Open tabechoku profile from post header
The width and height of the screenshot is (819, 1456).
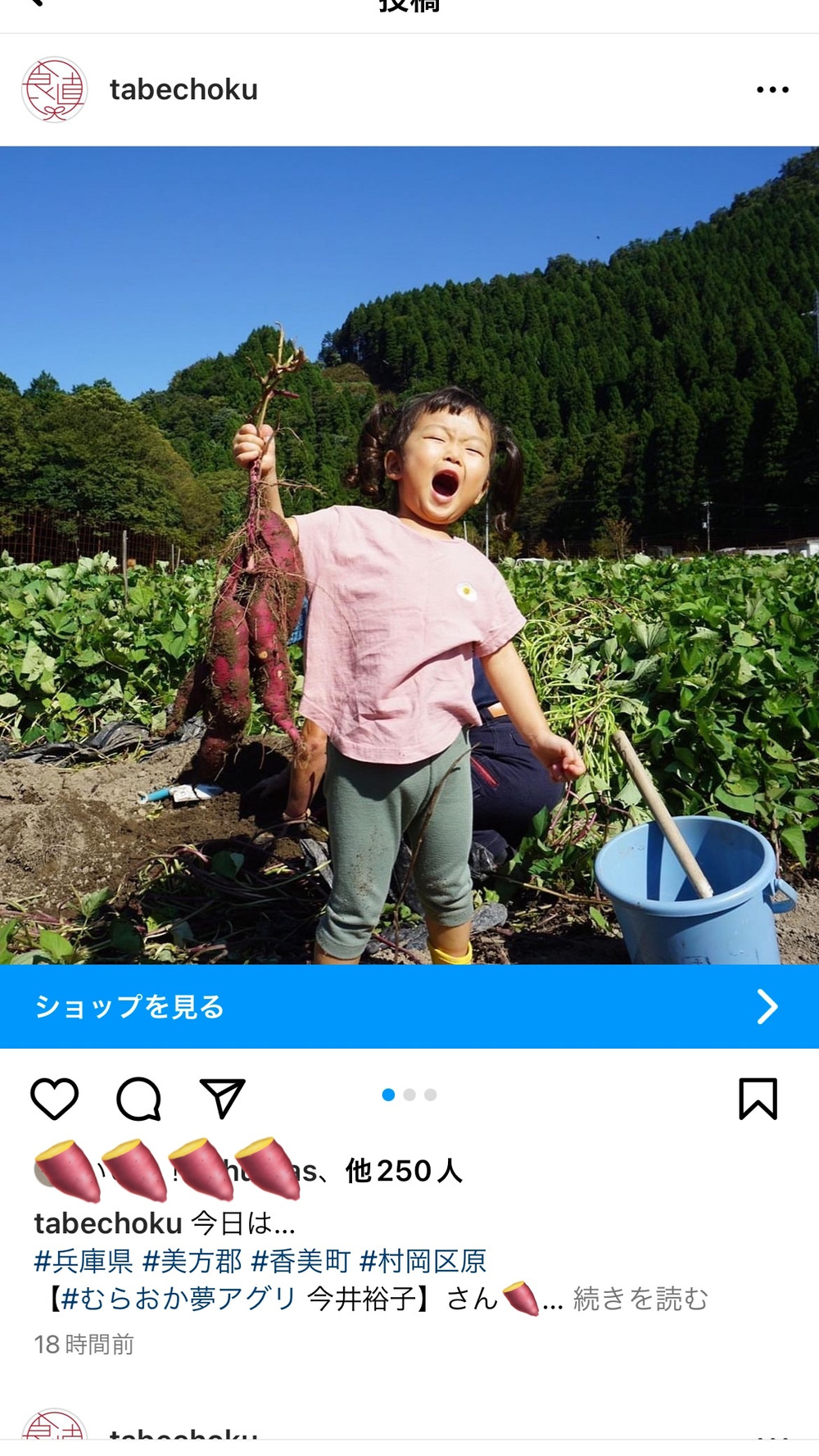coord(183,89)
